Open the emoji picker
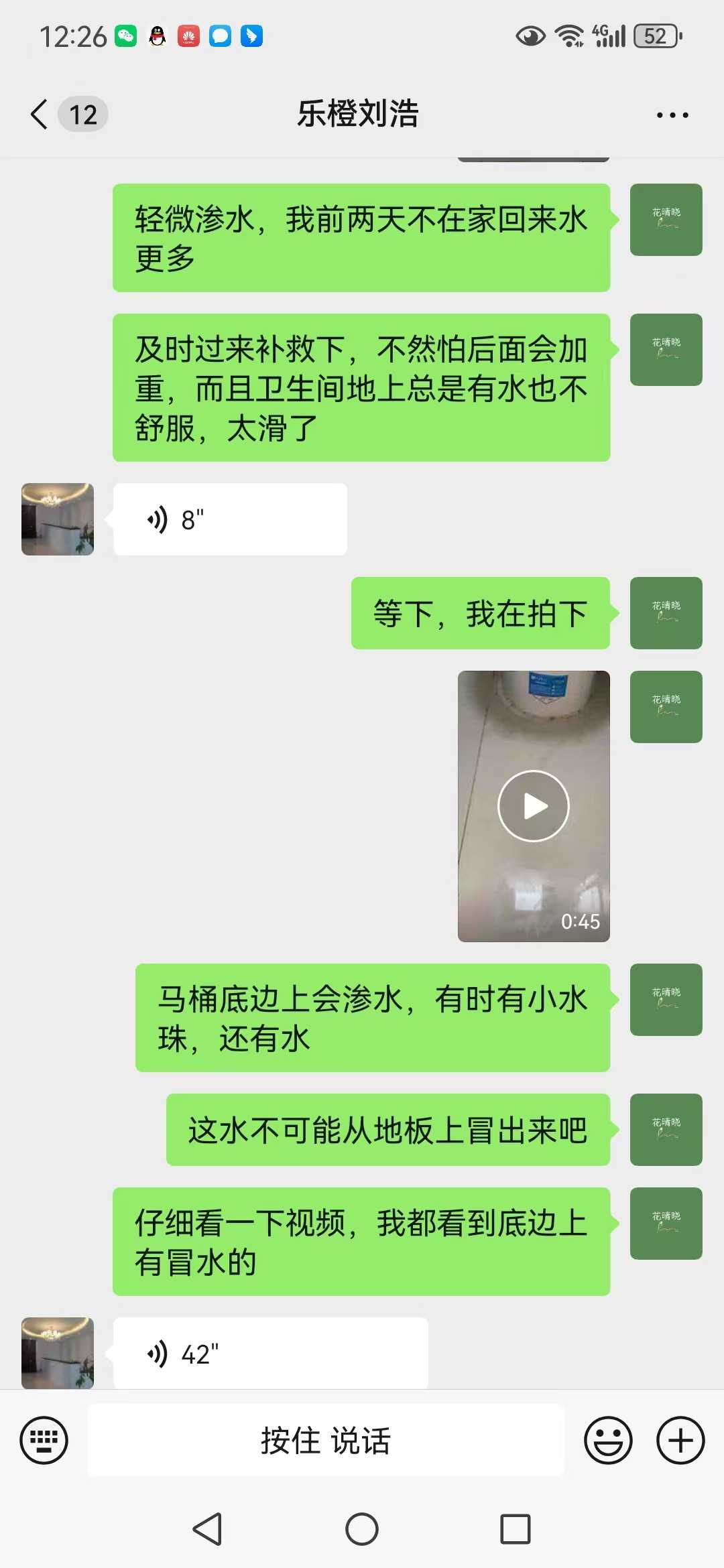 point(608,1440)
